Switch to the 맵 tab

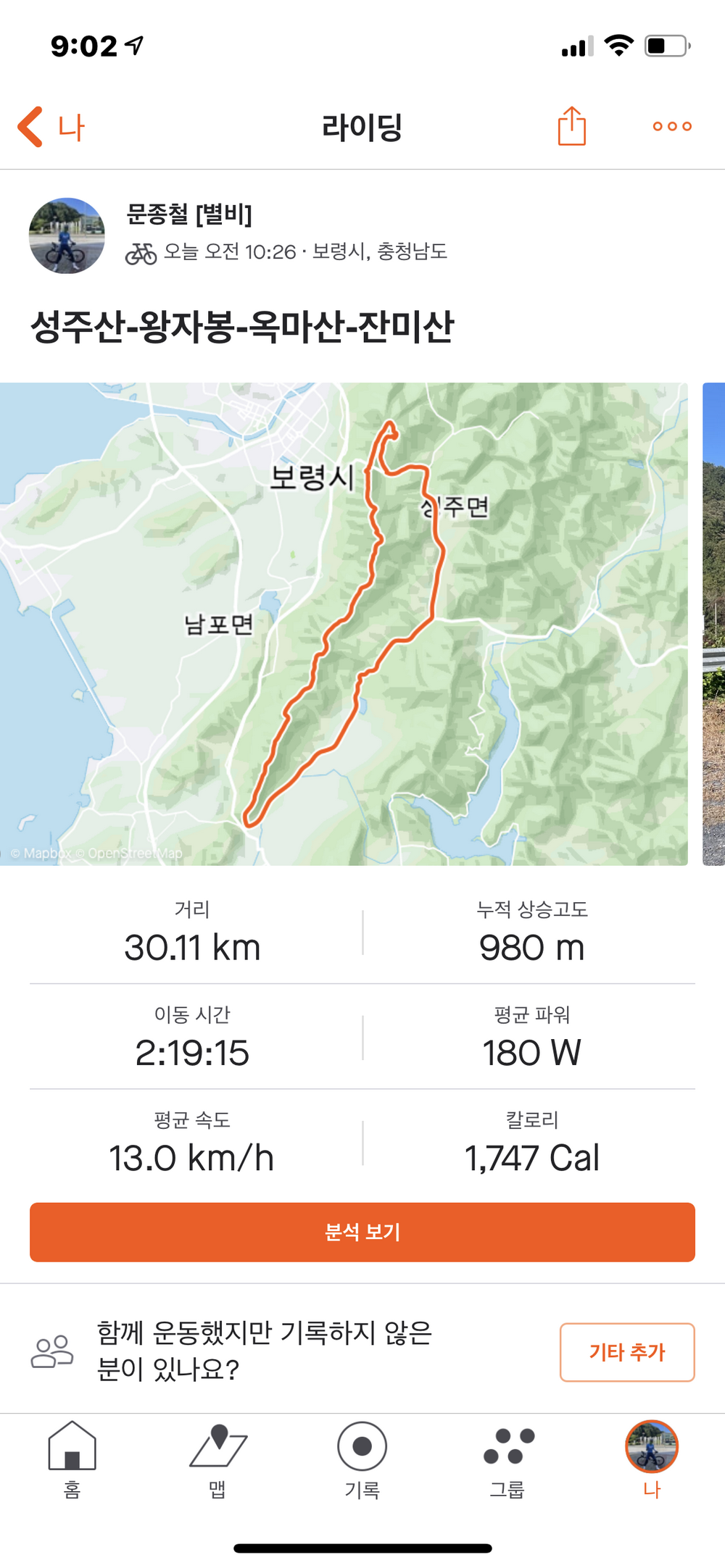pos(217,1459)
